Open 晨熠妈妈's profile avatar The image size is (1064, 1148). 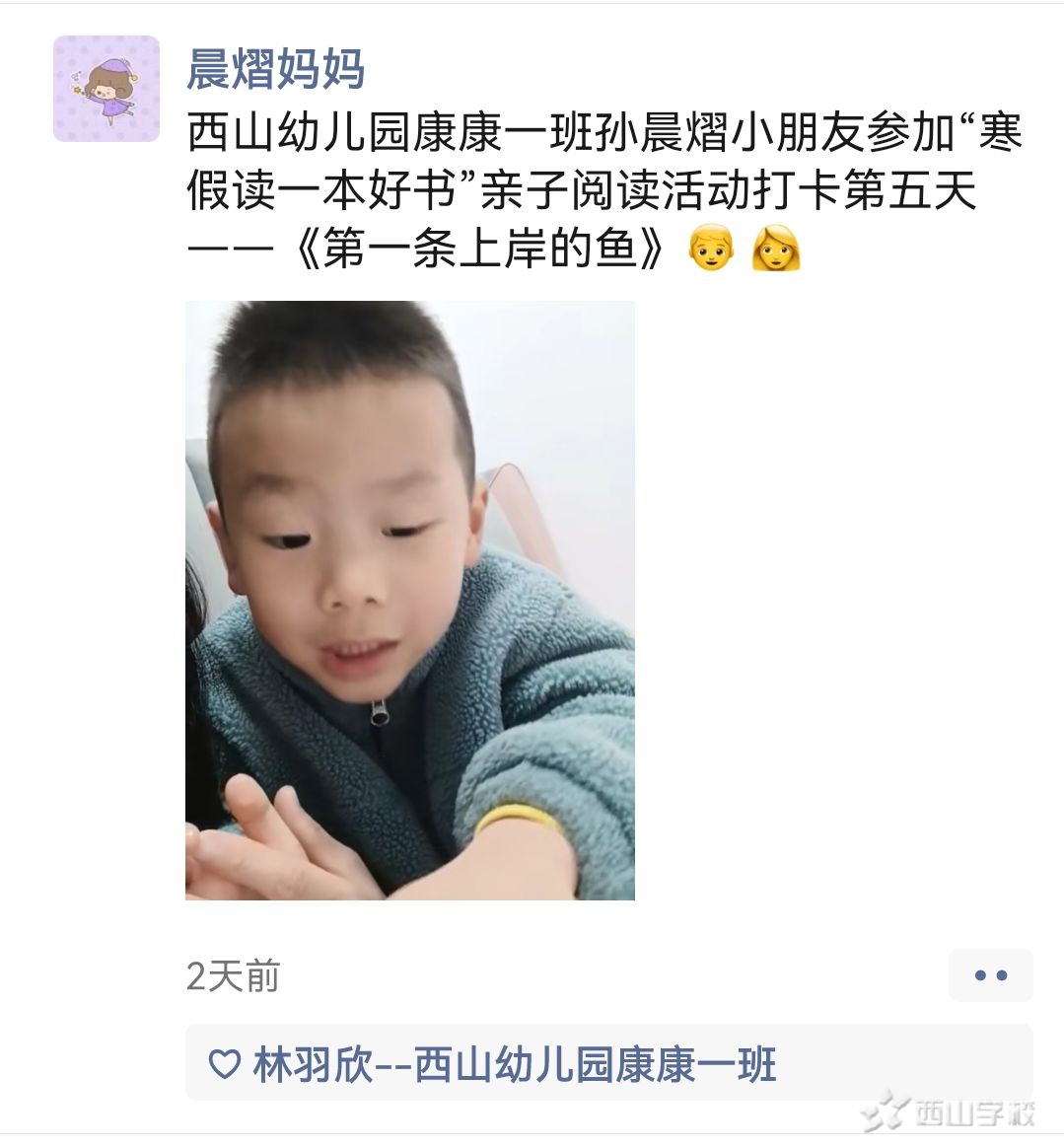[x=106, y=89]
